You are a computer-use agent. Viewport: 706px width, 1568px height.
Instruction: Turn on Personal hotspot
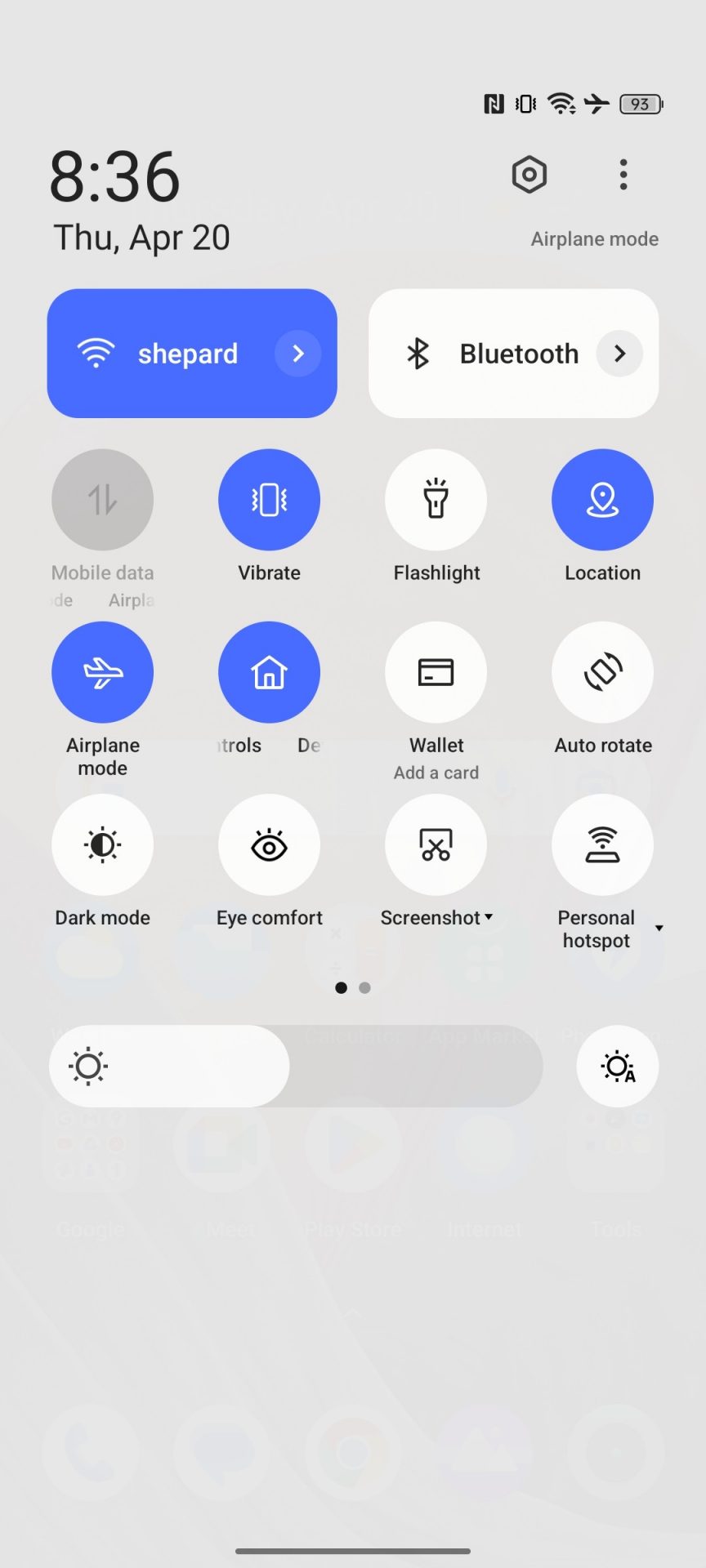coord(602,844)
